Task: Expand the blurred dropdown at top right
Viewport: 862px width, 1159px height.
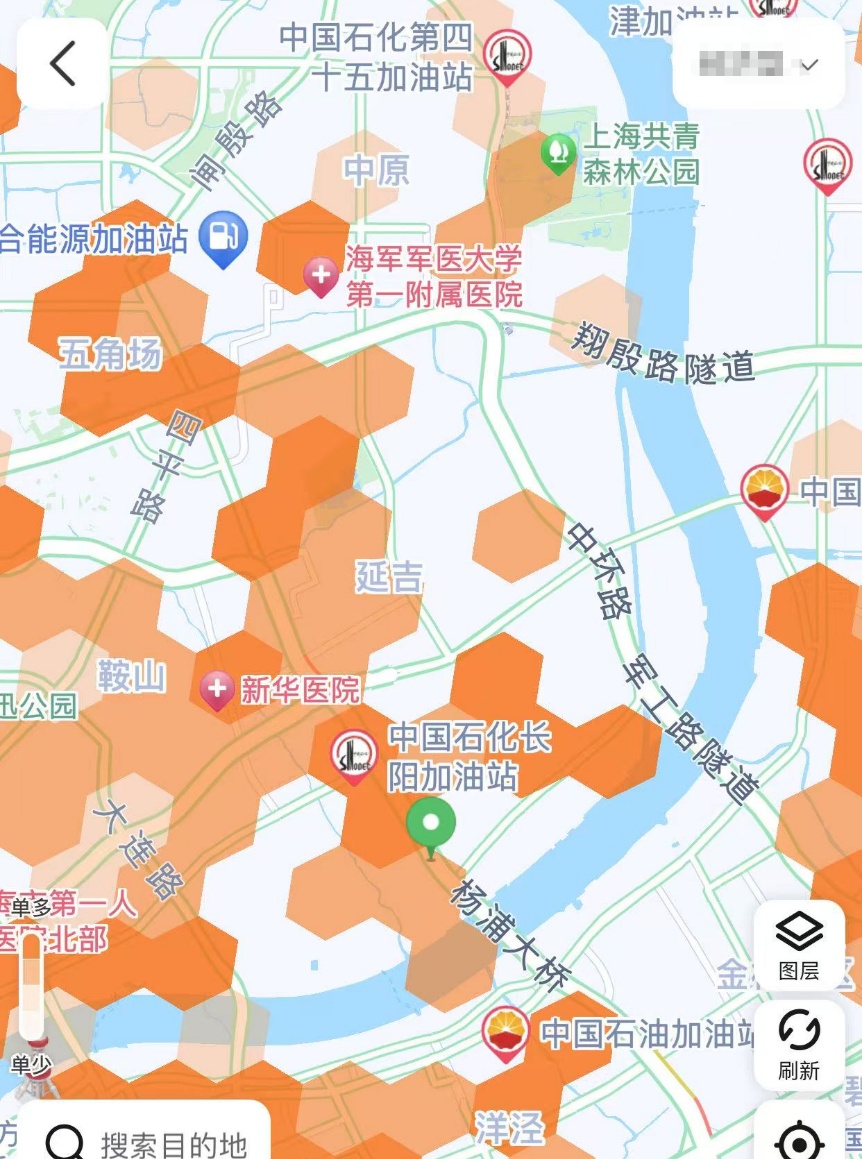Action: point(759,64)
